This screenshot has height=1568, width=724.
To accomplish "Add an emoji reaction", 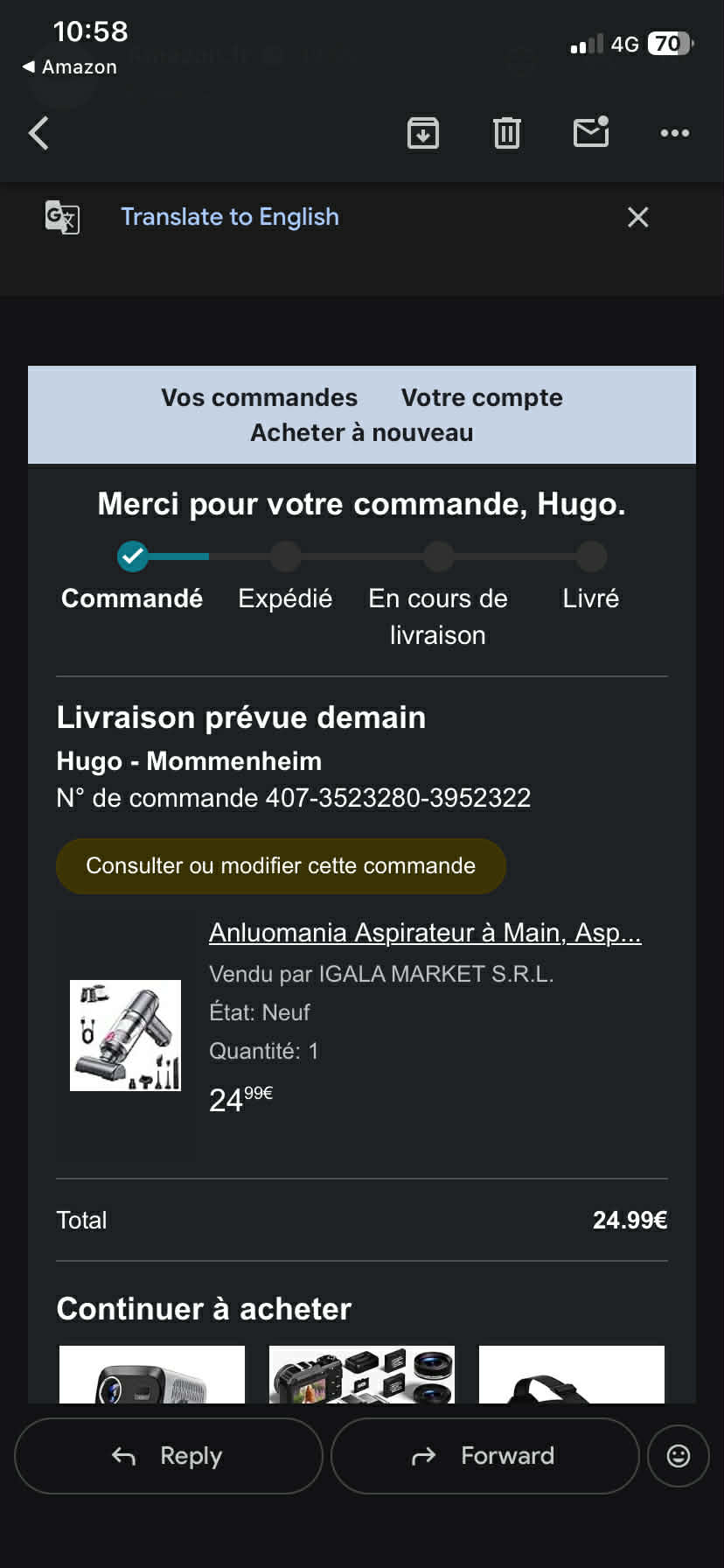I will coord(678,1456).
